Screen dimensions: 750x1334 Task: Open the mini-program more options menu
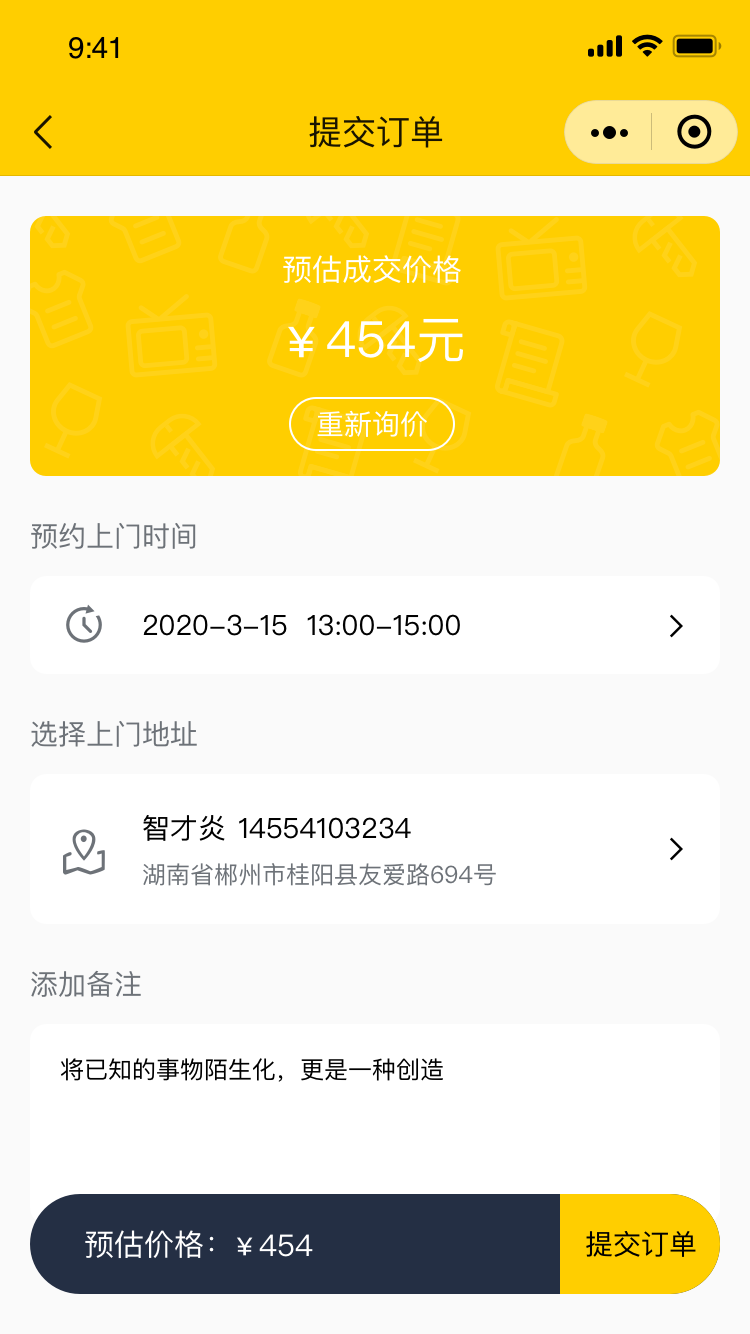point(609,132)
